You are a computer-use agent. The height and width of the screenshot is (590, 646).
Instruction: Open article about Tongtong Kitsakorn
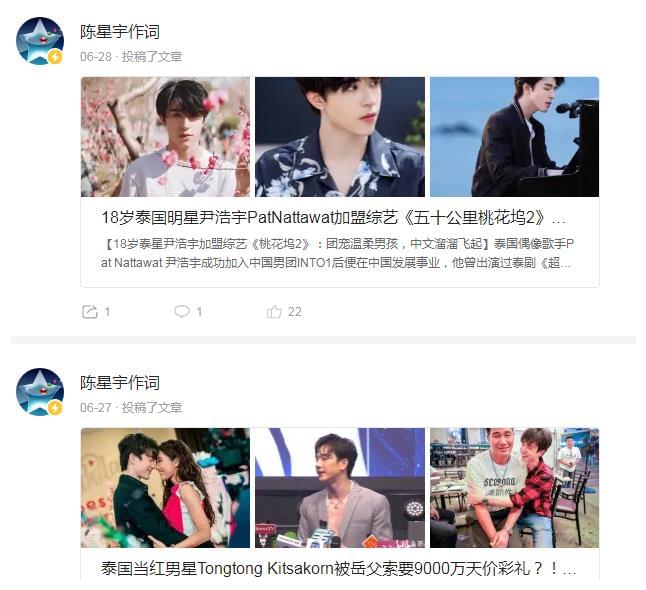(338, 569)
